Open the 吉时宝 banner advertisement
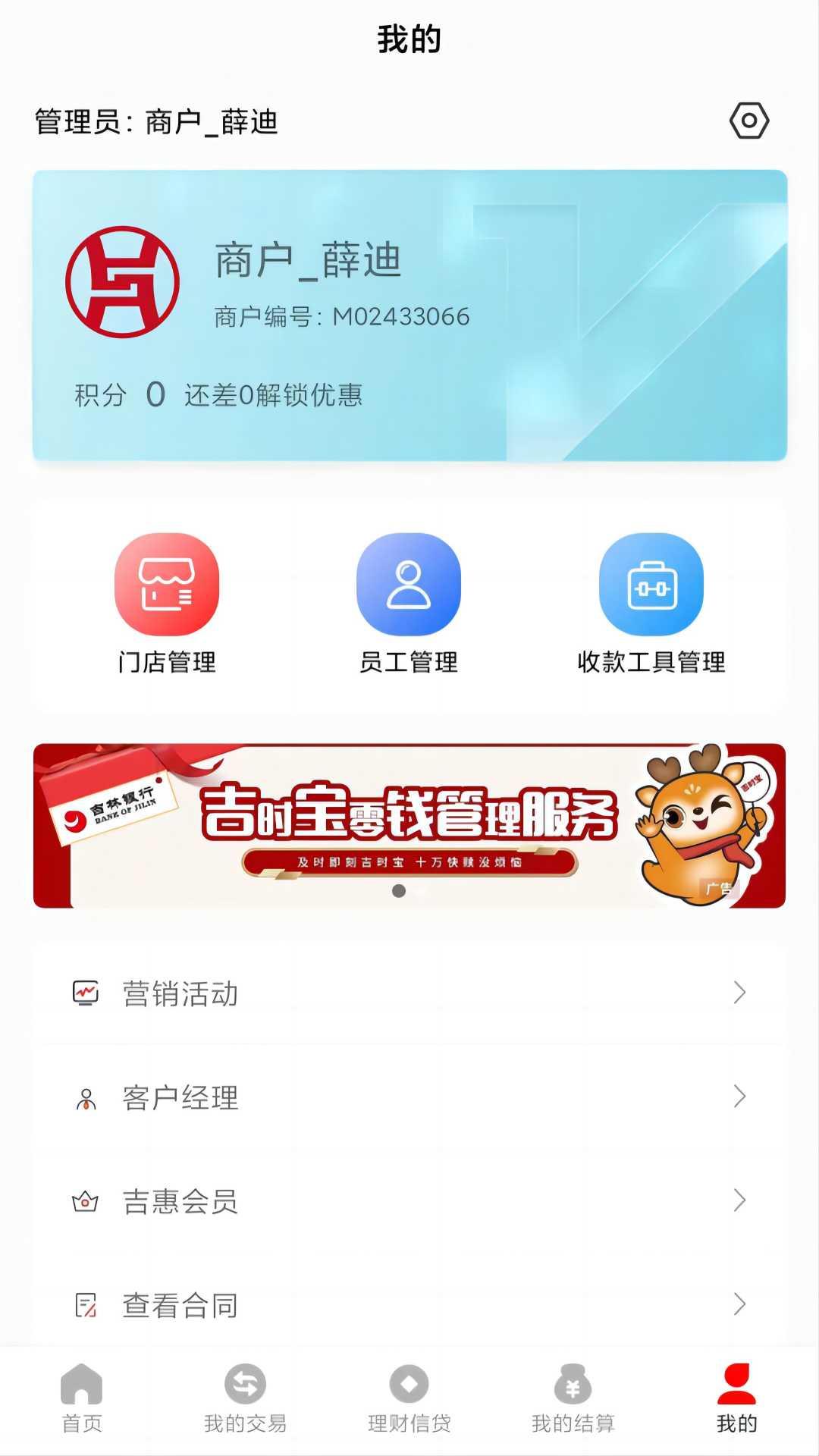This screenshot has width=819, height=1456. (409, 825)
